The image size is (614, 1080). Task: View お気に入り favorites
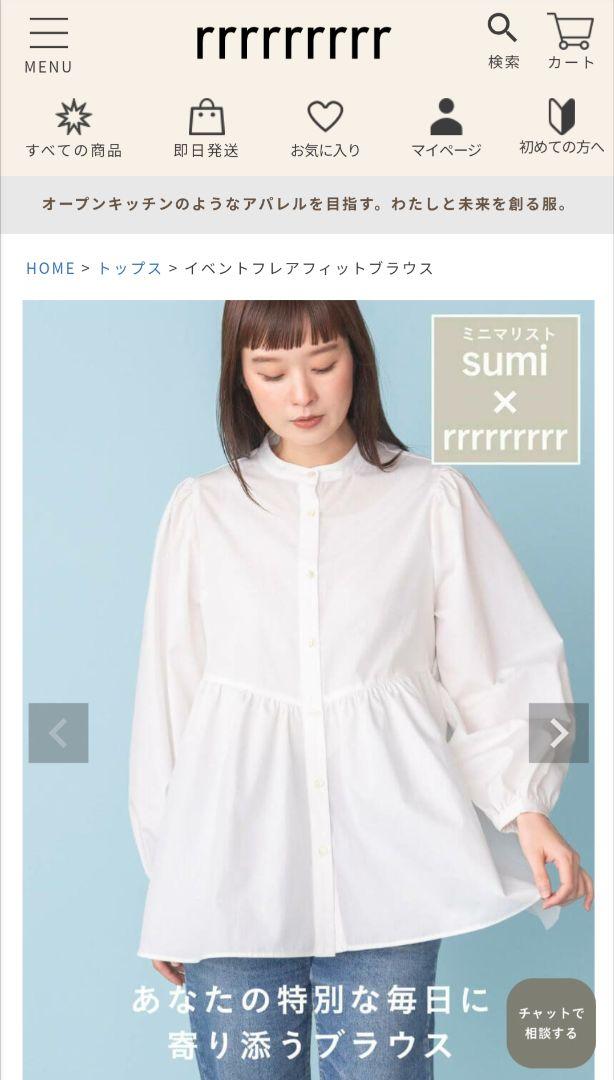(x=325, y=128)
